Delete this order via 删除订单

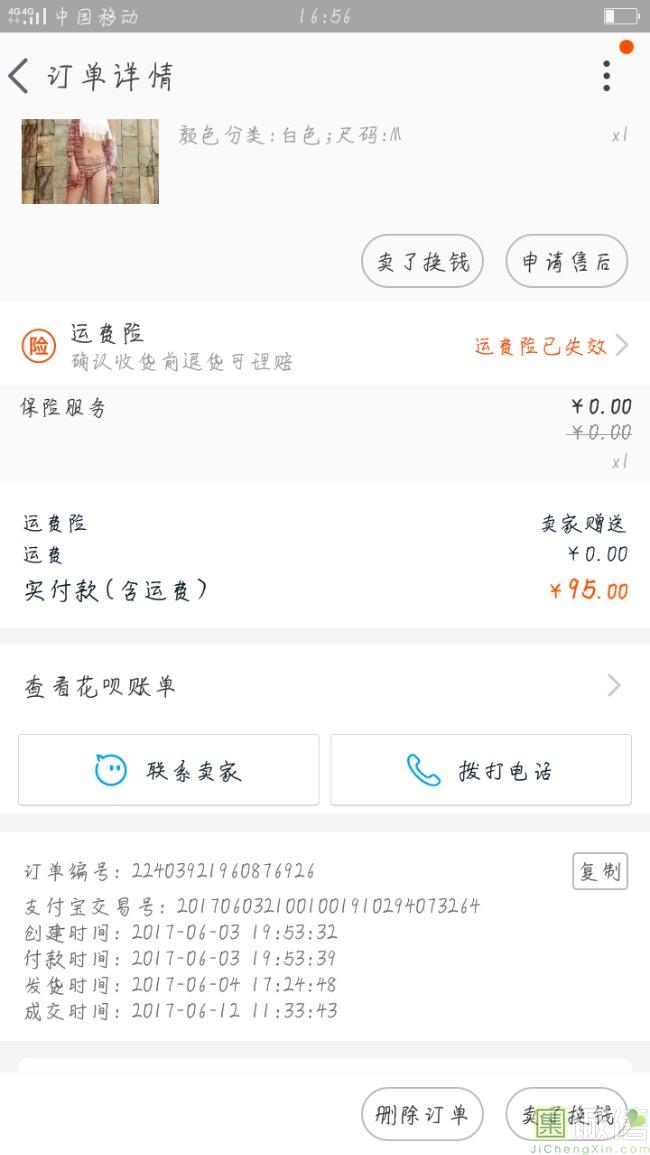pos(422,1114)
